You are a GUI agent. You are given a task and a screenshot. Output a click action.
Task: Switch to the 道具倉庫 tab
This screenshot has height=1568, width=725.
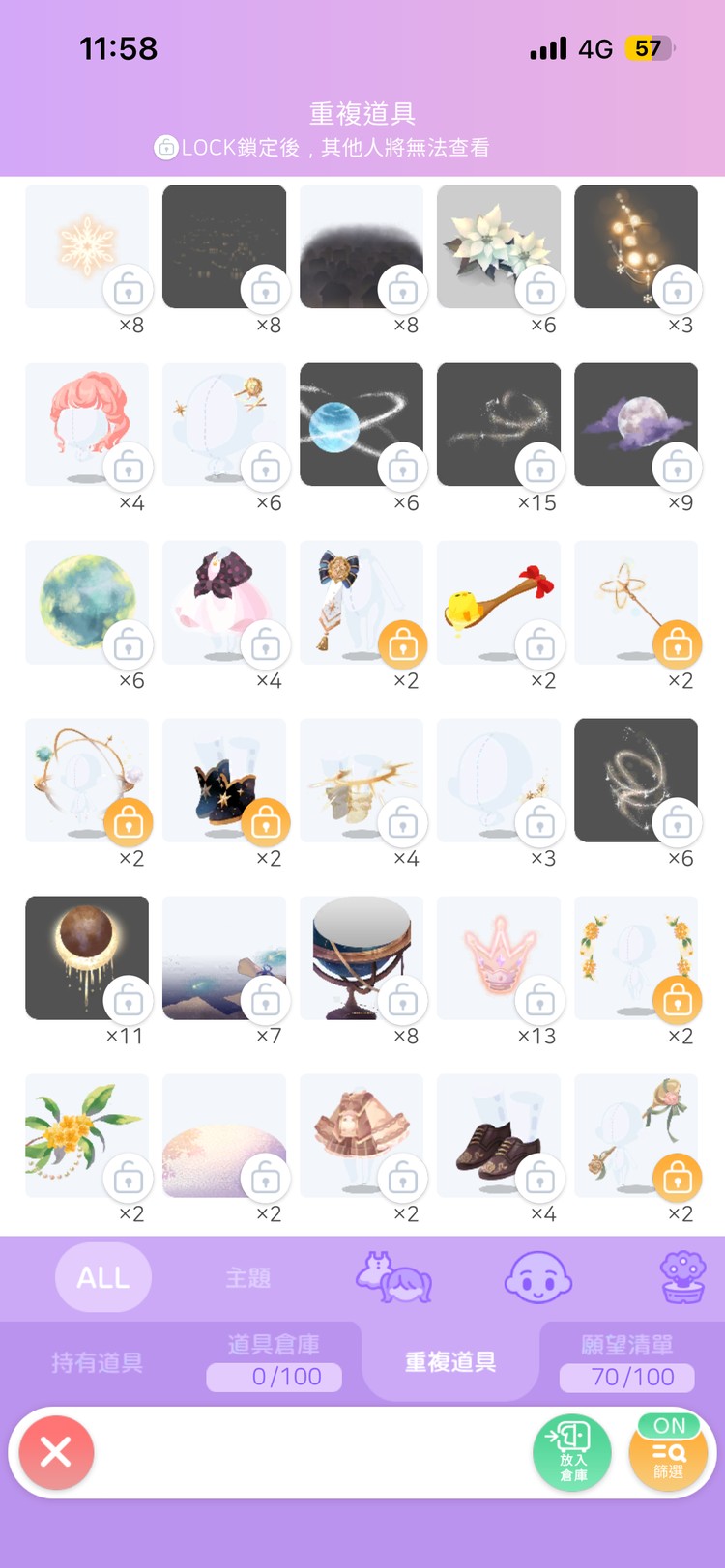274,1362
